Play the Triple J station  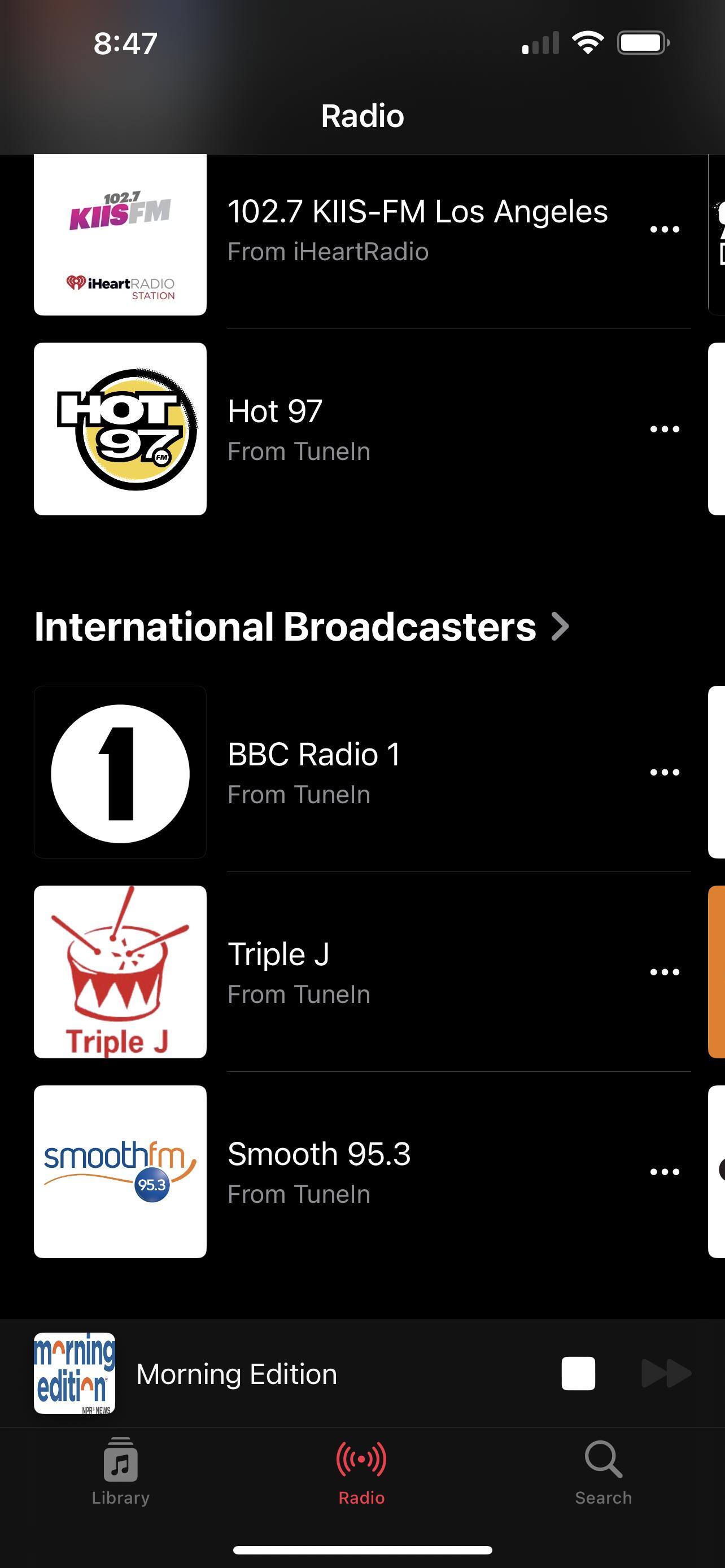120,972
